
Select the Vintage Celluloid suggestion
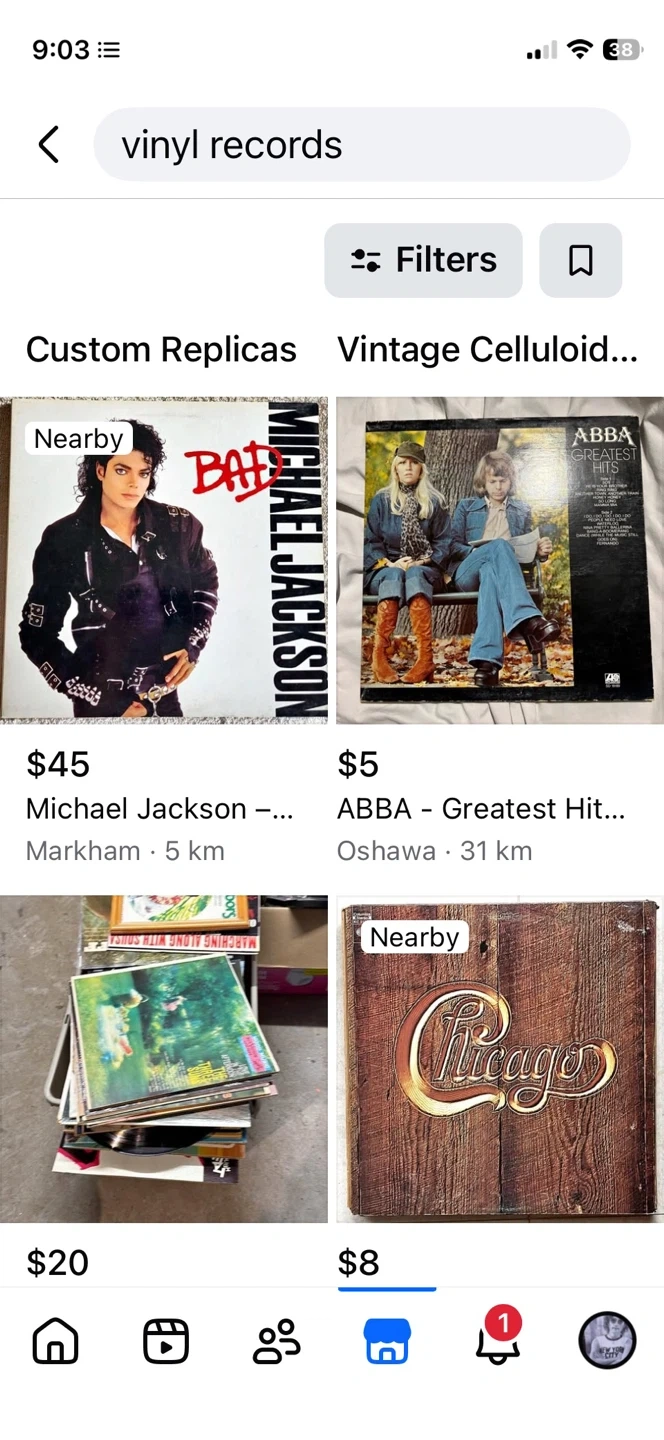pos(487,349)
